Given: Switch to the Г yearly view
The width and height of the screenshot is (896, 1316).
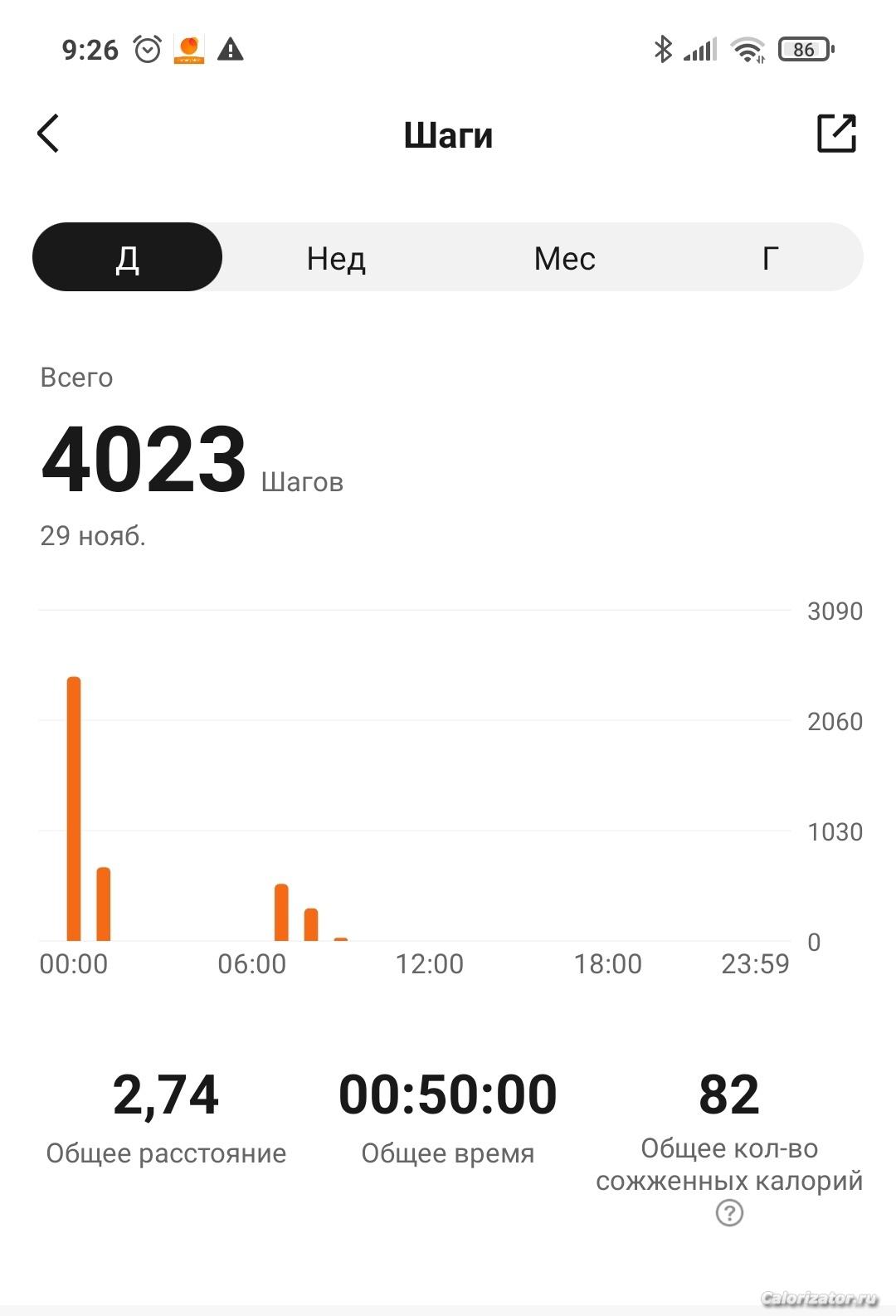Looking at the screenshot, I should coord(770,259).
